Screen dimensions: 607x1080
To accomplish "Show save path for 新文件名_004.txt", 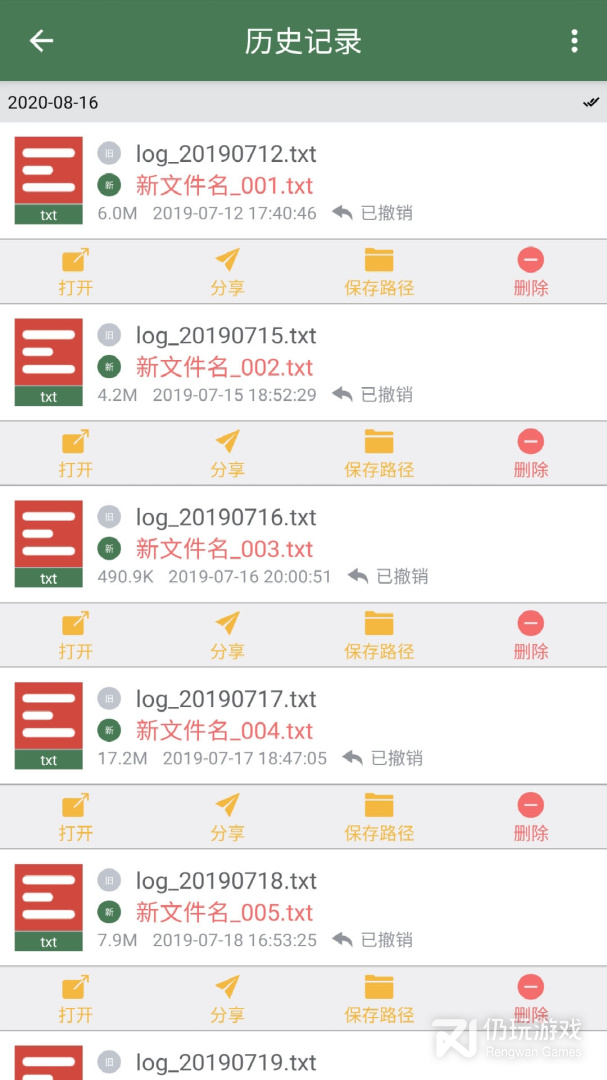I will pos(379,818).
